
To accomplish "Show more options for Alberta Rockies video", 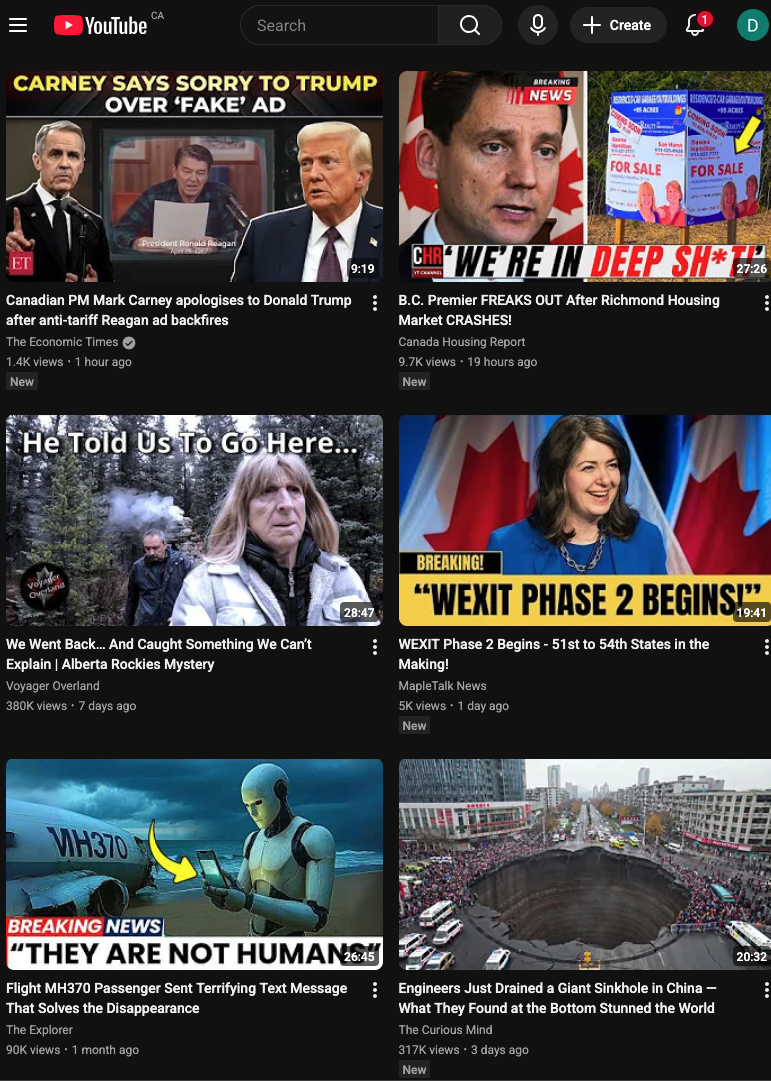I will (375, 647).
